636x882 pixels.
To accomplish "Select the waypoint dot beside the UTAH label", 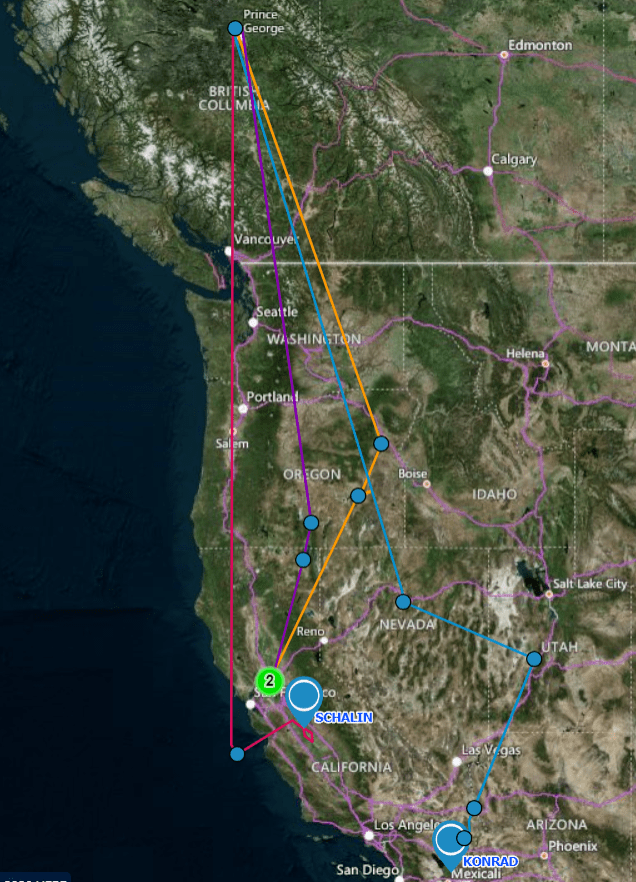I will 534,659.
